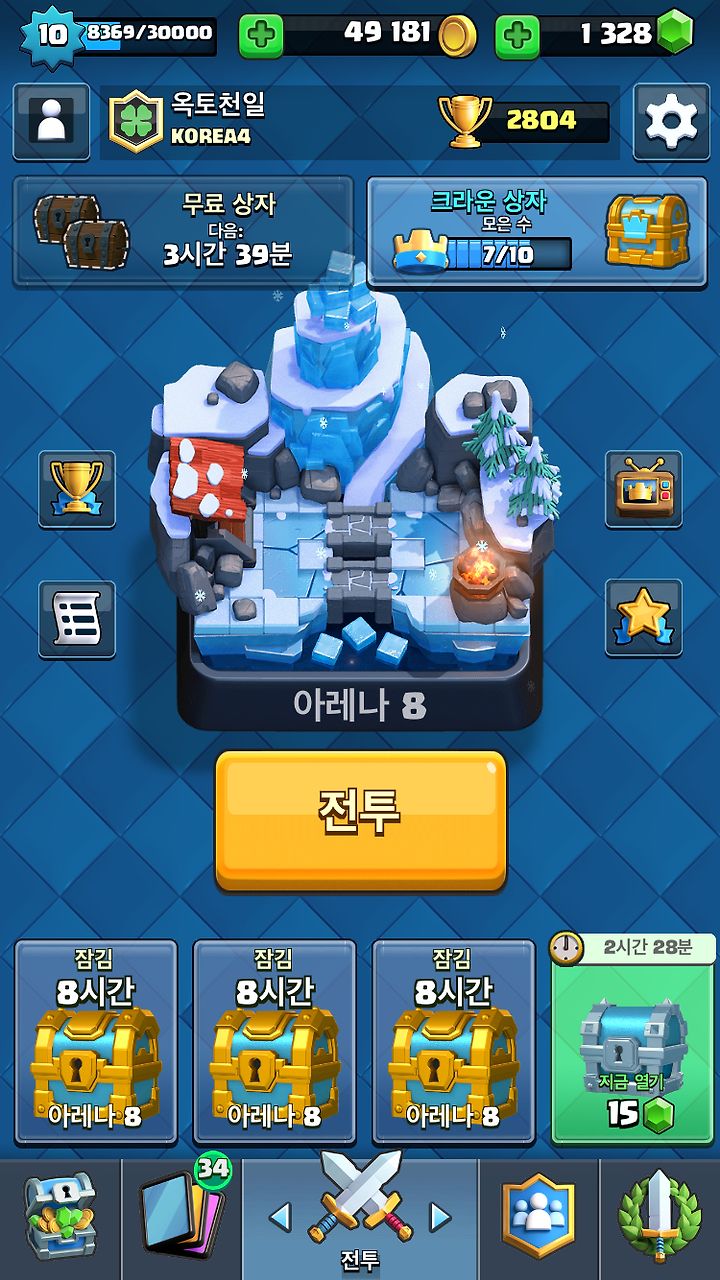
Task: Tap the left arrow beside the battle tab
Action: pos(281,1216)
